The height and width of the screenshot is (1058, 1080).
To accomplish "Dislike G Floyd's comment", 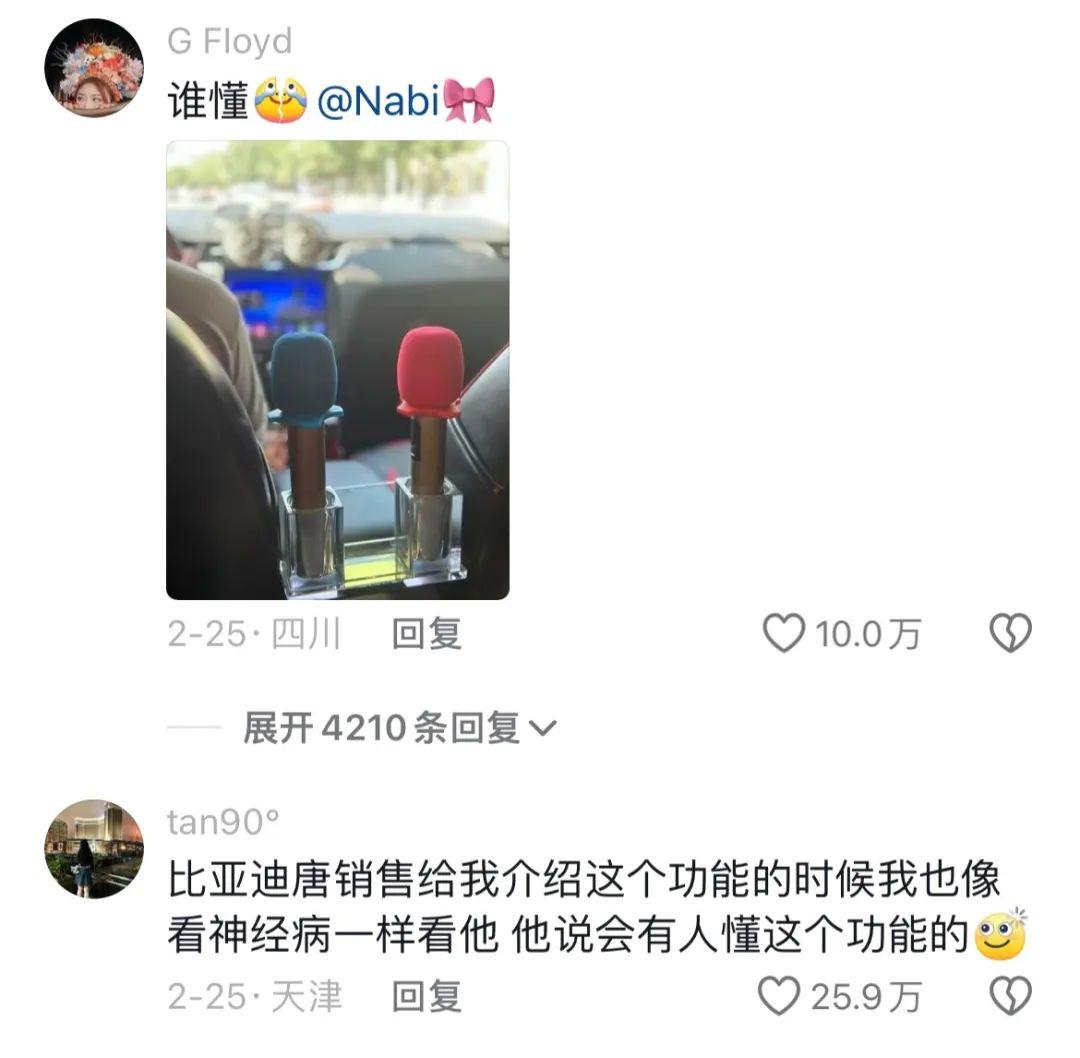I will [1010, 633].
